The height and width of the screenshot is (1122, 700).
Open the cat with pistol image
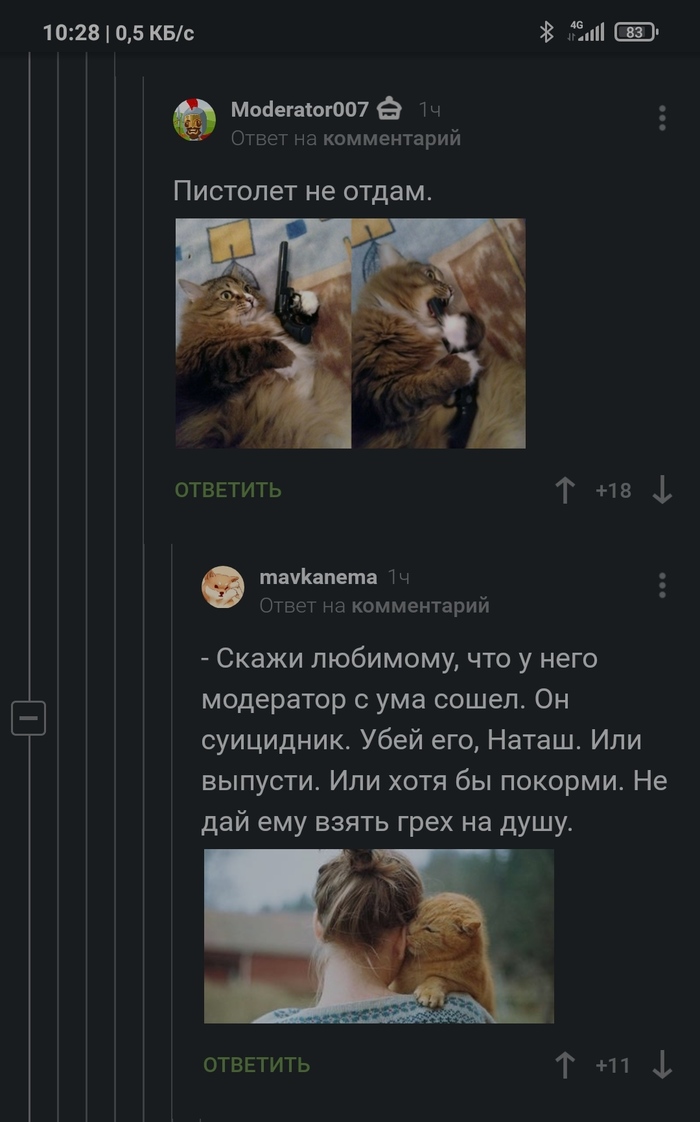click(350, 333)
